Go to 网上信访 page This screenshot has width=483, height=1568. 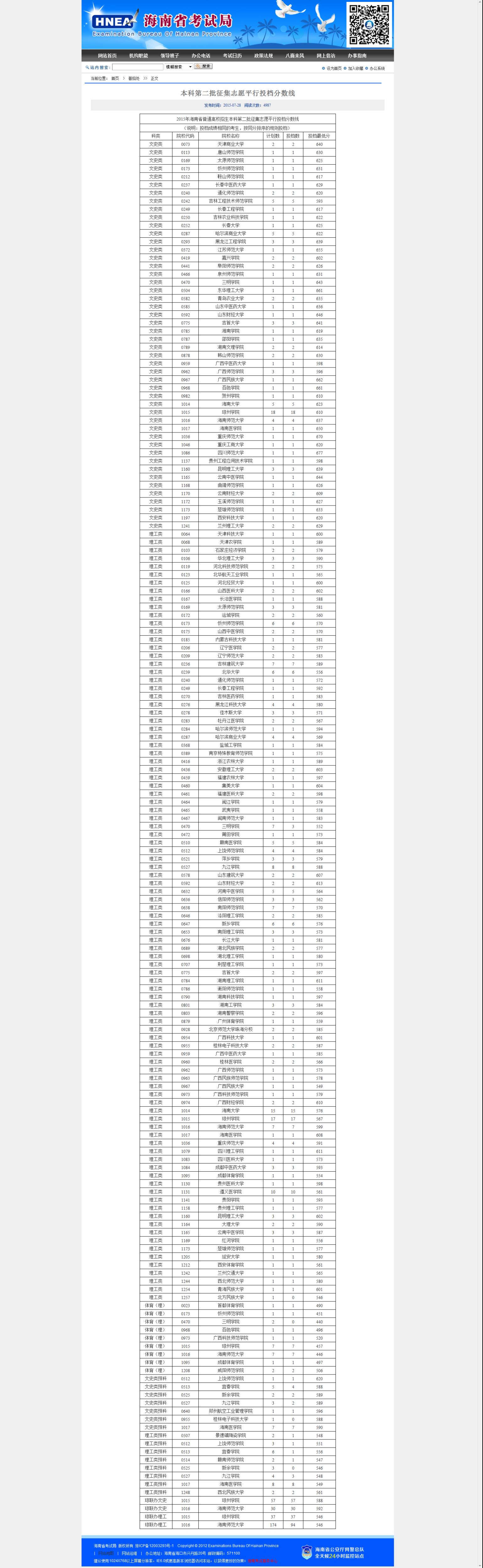click(326, 56)
